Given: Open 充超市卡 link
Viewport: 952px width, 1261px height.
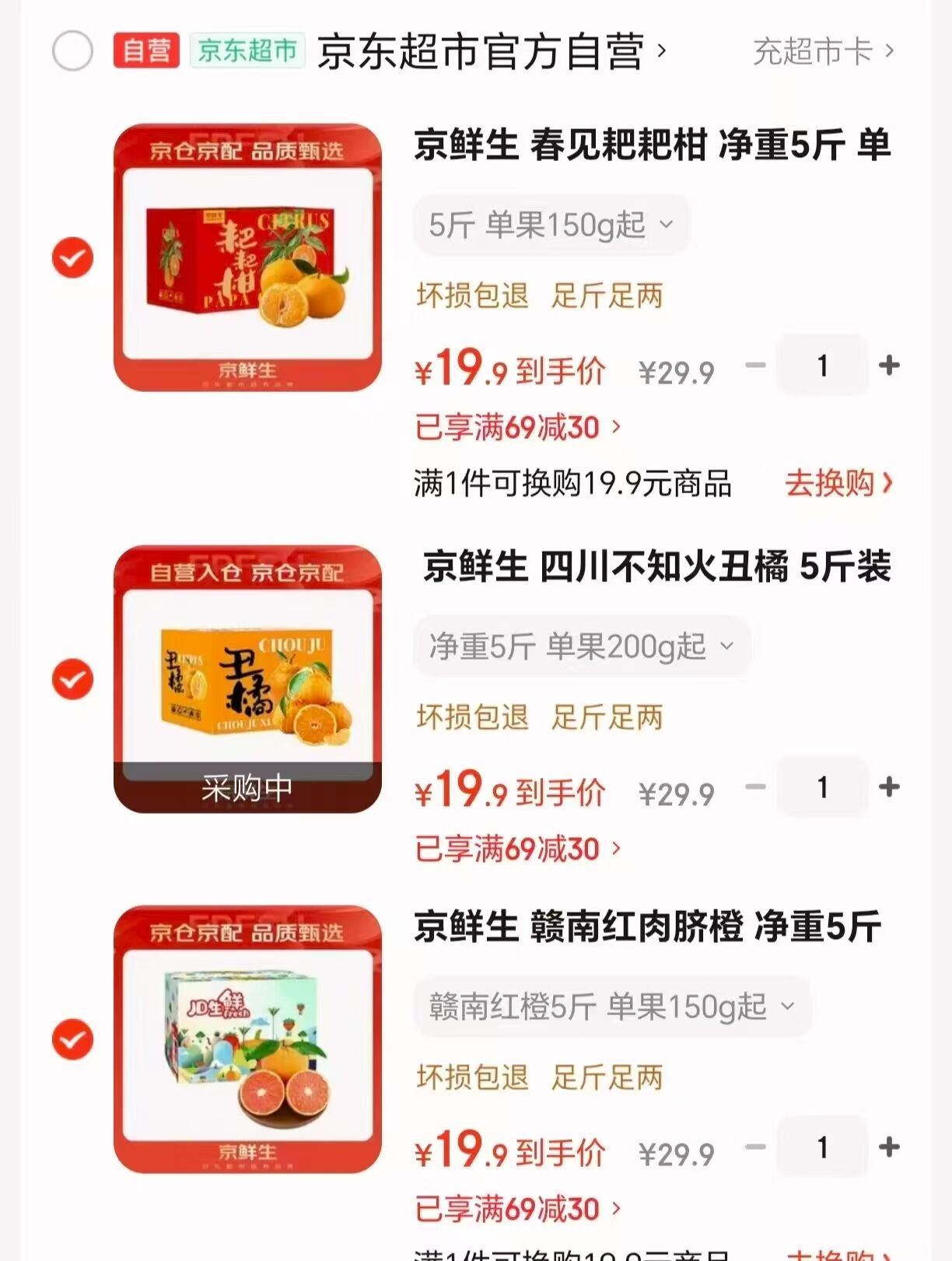Looking at the screenshot, I should click(x=823, y=51).
